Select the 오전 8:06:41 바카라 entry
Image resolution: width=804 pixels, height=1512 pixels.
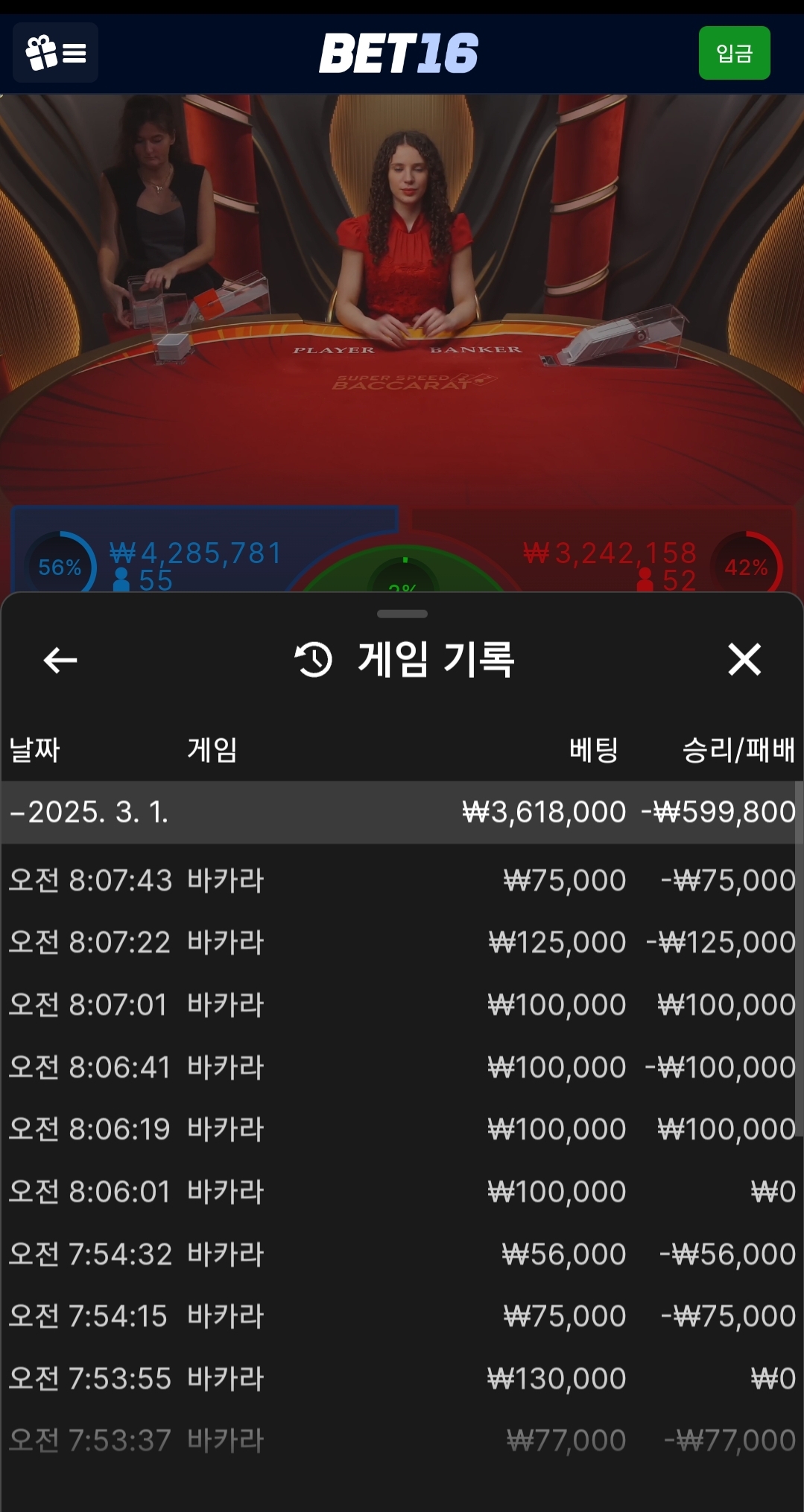point(401,1067)
